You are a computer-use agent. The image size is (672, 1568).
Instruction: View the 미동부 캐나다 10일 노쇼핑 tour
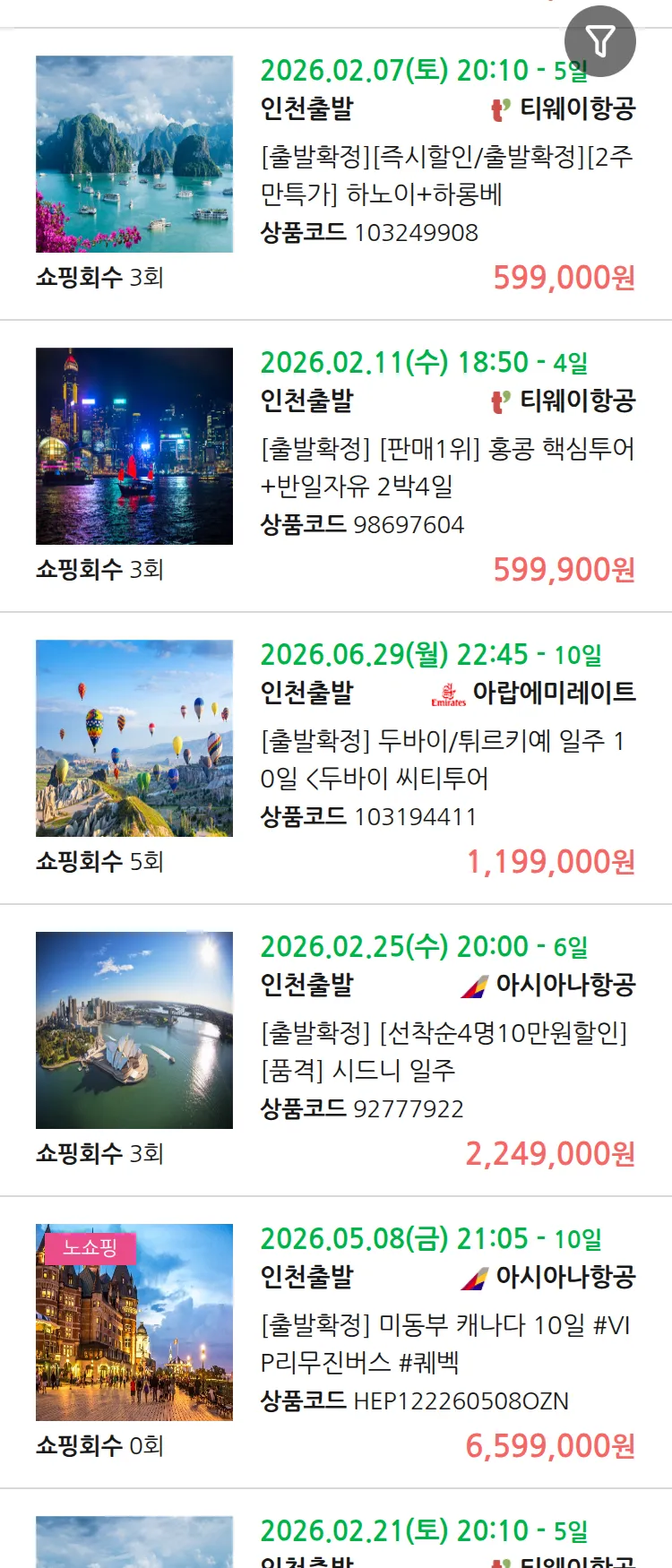tap(446, 1344)
